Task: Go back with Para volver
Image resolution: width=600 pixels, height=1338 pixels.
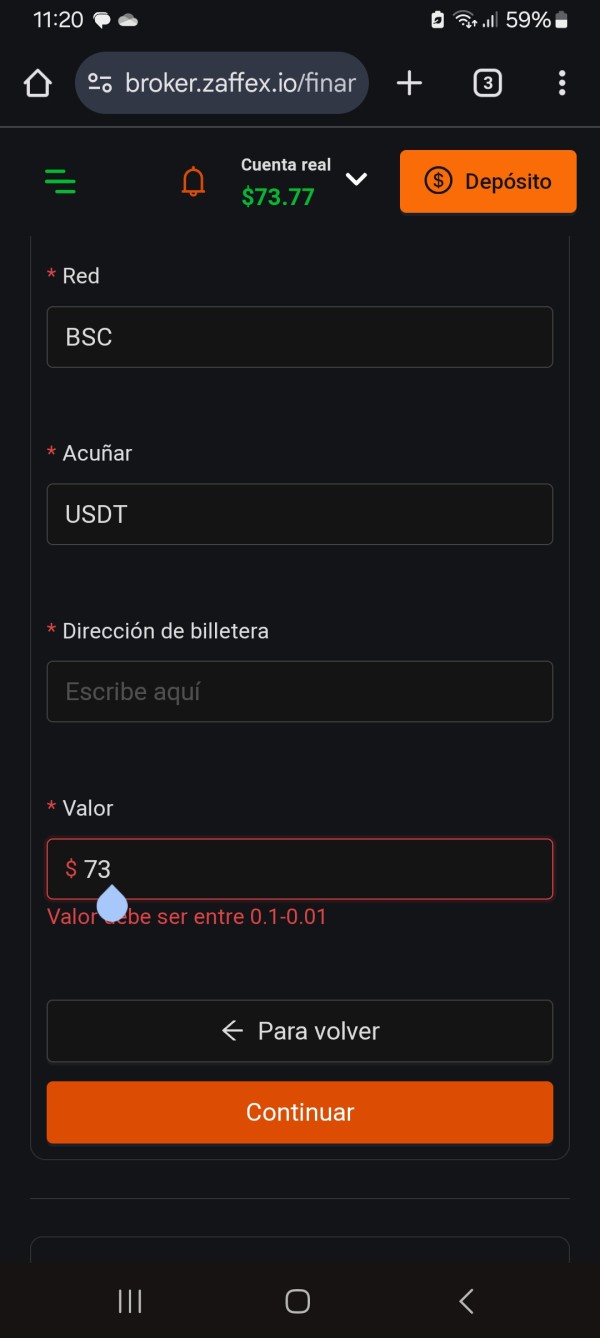Action: 300,1031
